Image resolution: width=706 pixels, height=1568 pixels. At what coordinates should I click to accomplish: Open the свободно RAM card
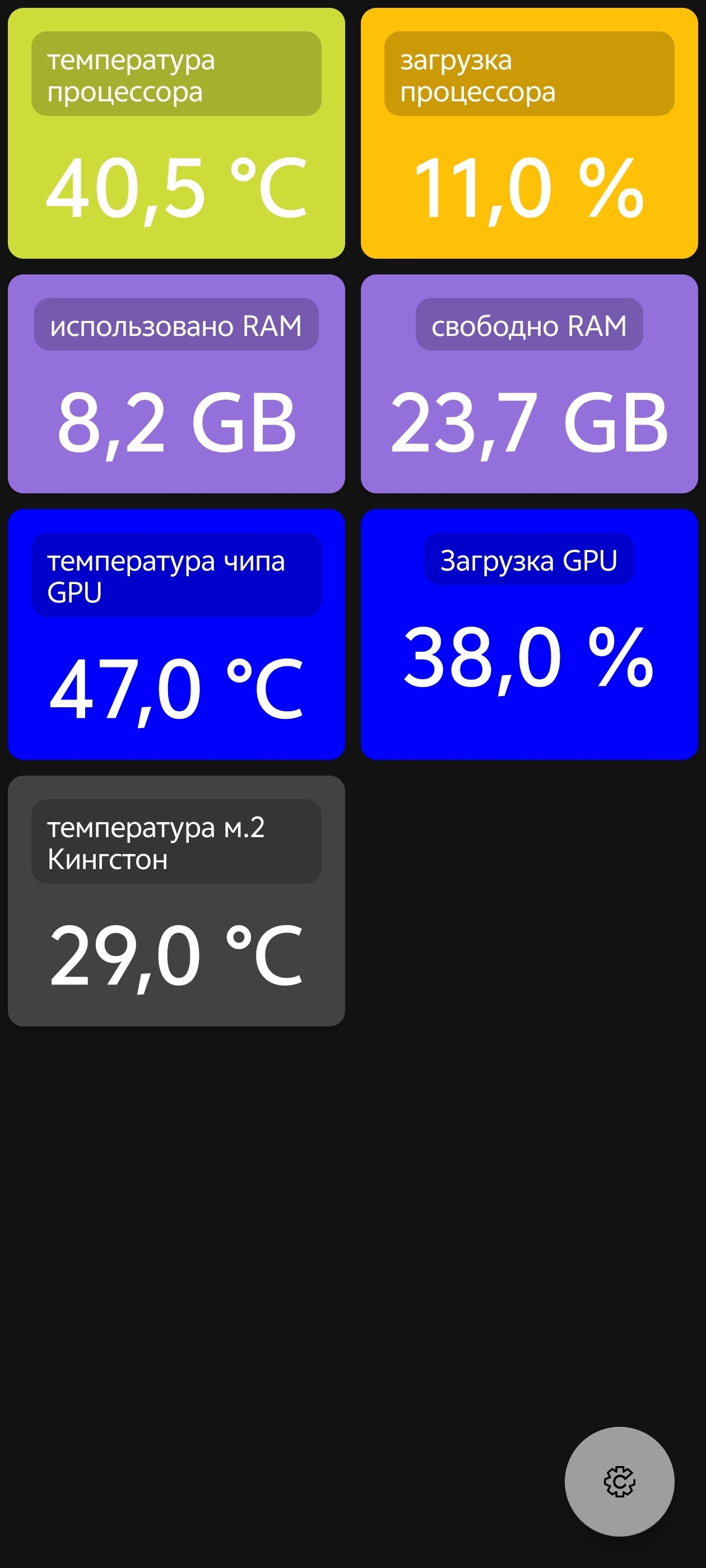click(529, 384)
